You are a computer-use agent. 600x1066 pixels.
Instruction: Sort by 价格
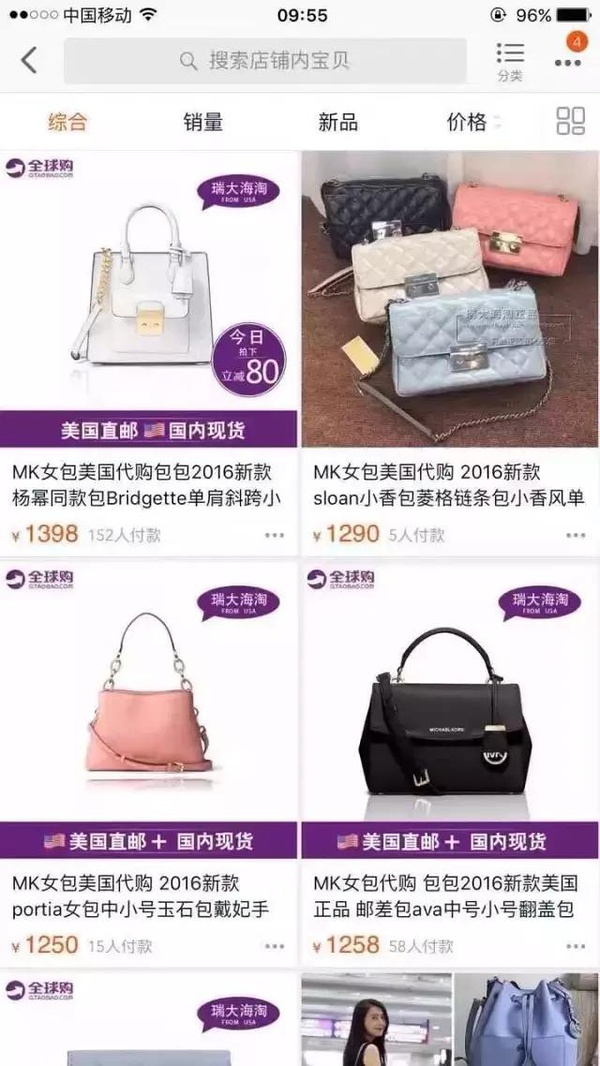click(471, 122)
